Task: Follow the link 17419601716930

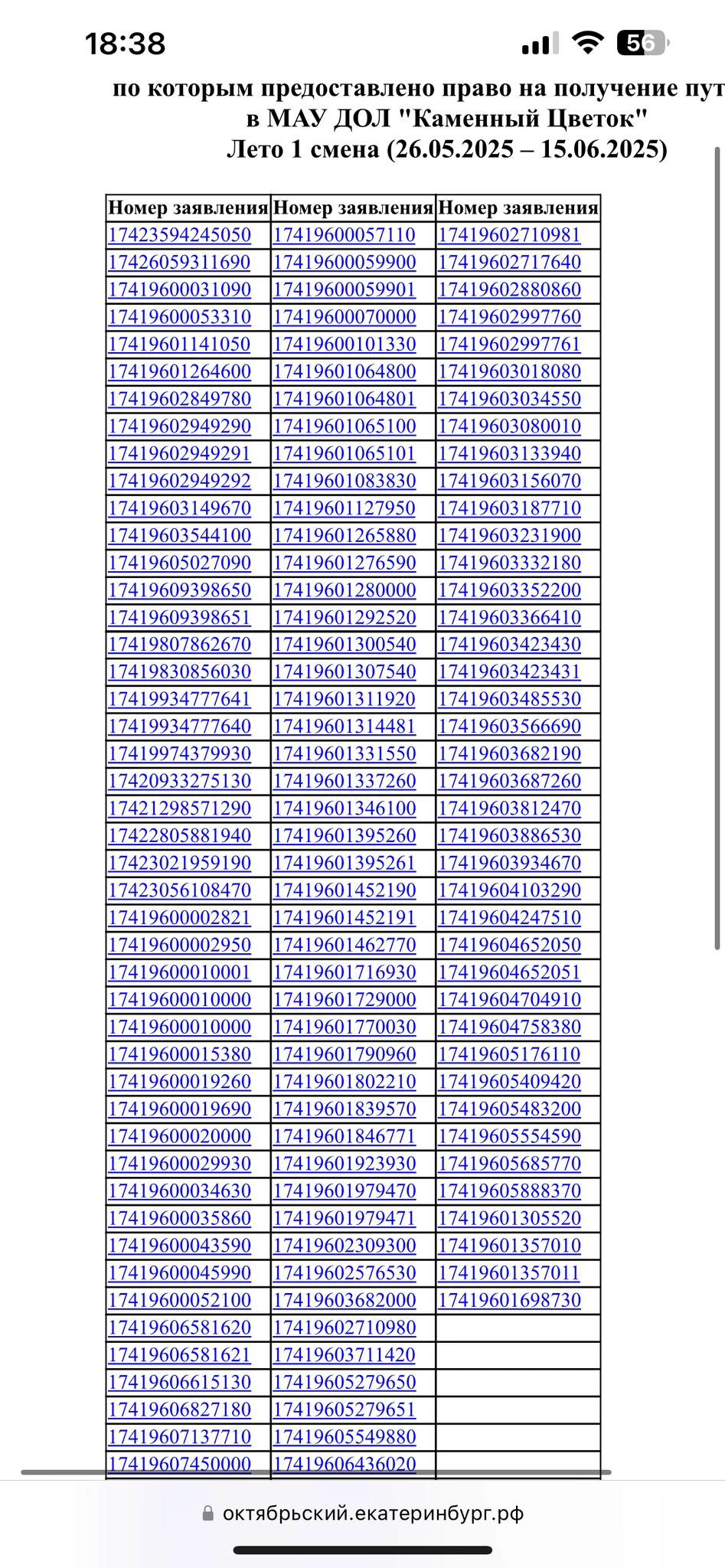Action: point(345,972)
